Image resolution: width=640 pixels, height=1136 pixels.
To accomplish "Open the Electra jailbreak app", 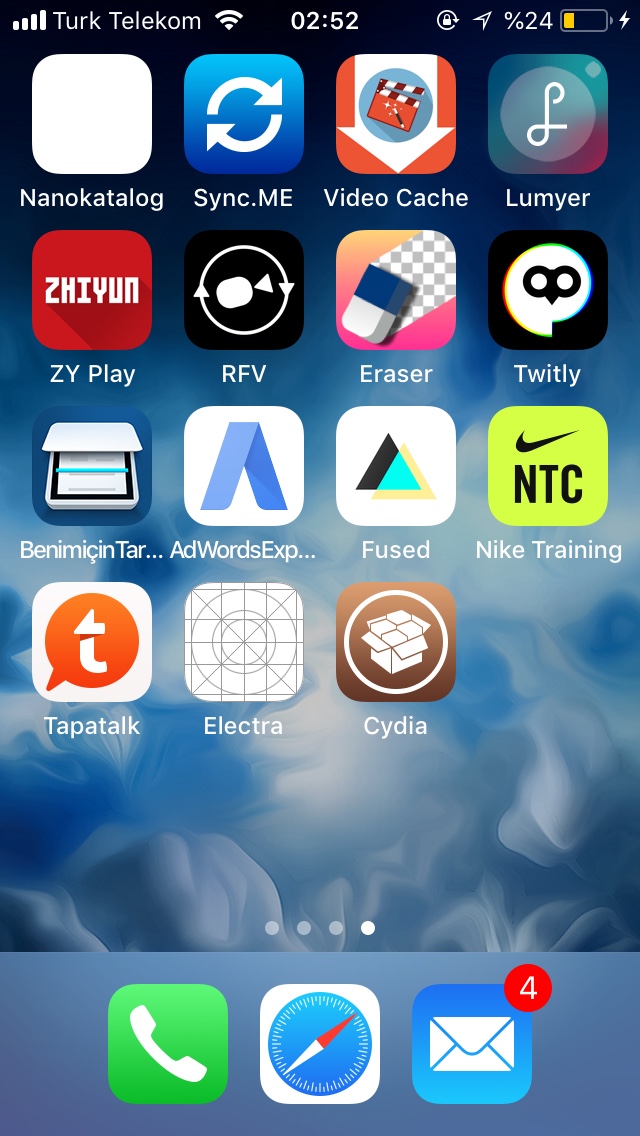I will click(244, 642).
